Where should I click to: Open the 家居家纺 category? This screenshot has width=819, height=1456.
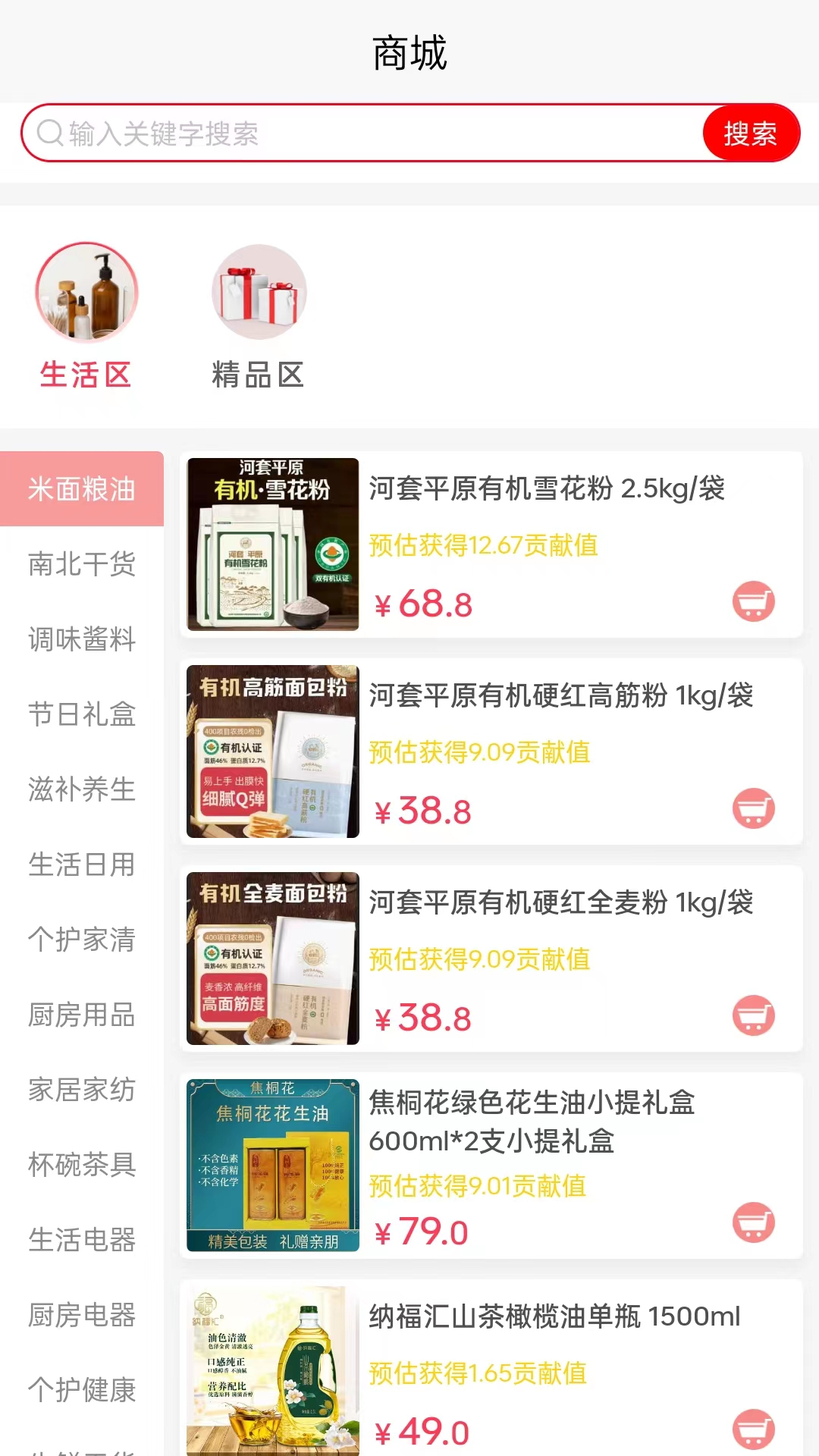coord(82,1090)
